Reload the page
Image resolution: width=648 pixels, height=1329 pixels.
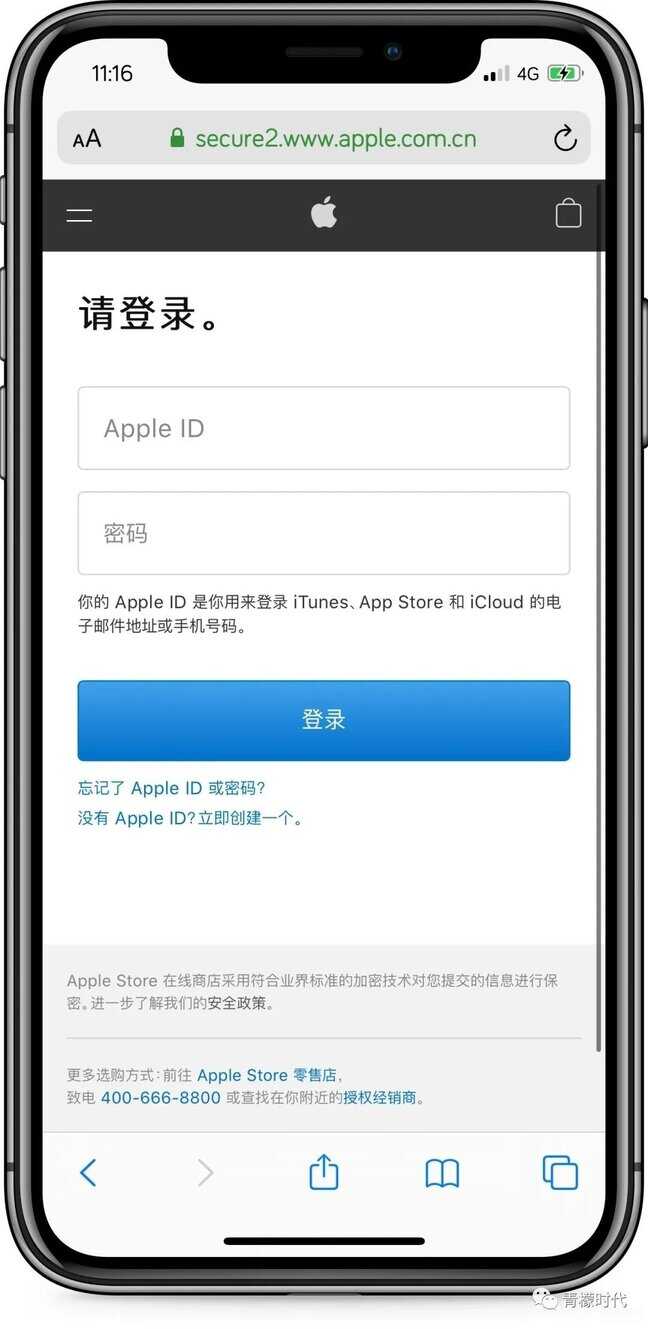(565, 138)
